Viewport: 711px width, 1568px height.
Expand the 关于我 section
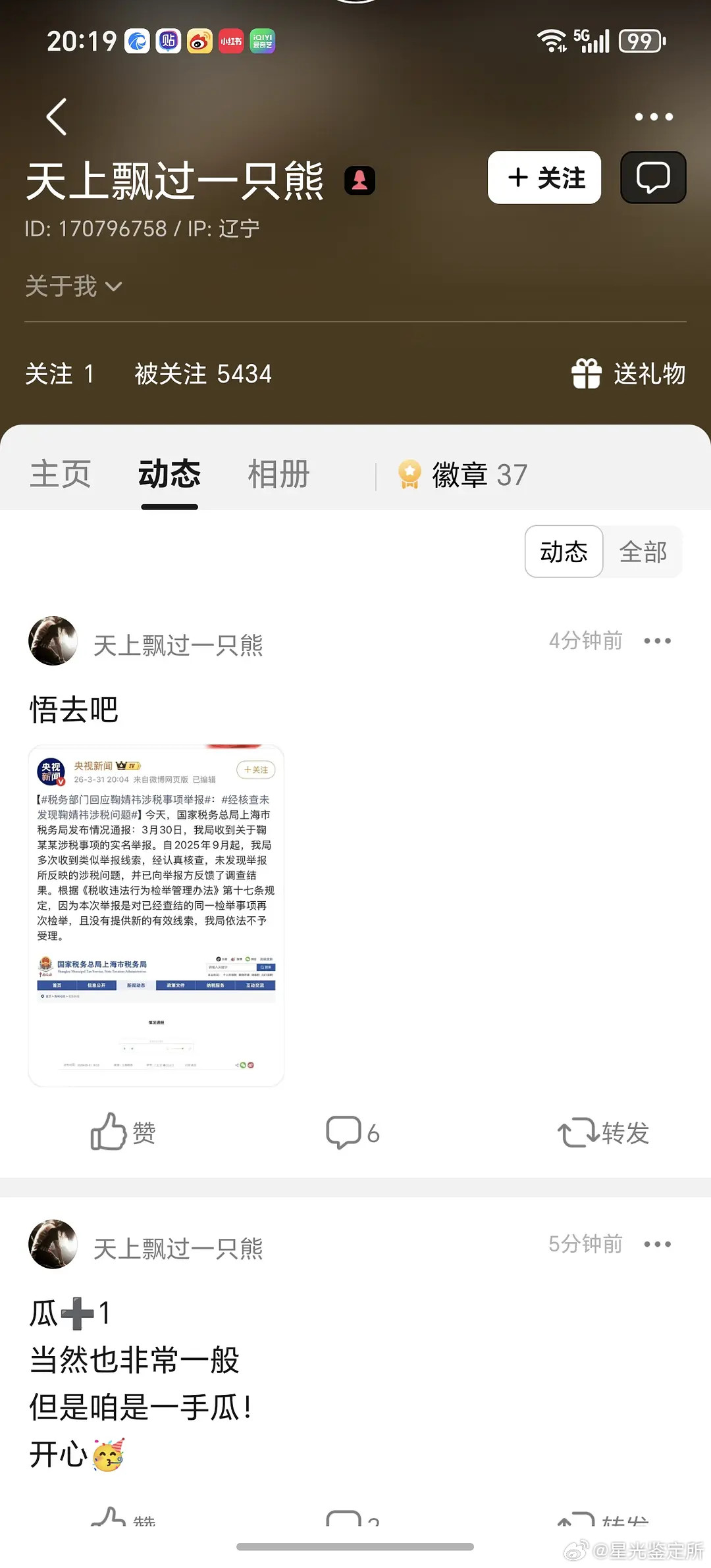pos(72,287)
